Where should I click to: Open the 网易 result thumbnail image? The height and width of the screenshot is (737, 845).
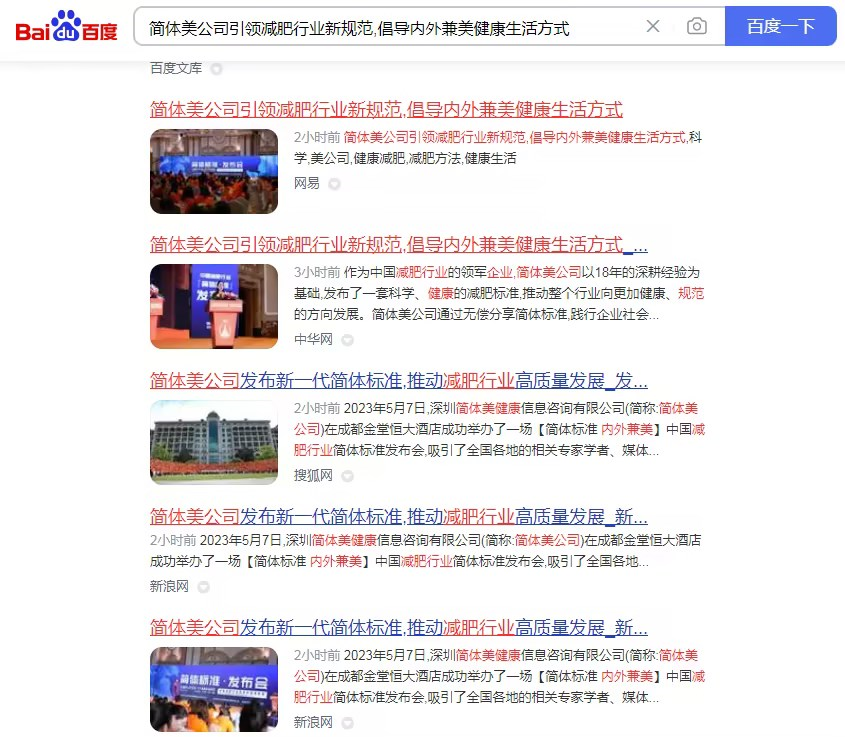click(214, 171)
